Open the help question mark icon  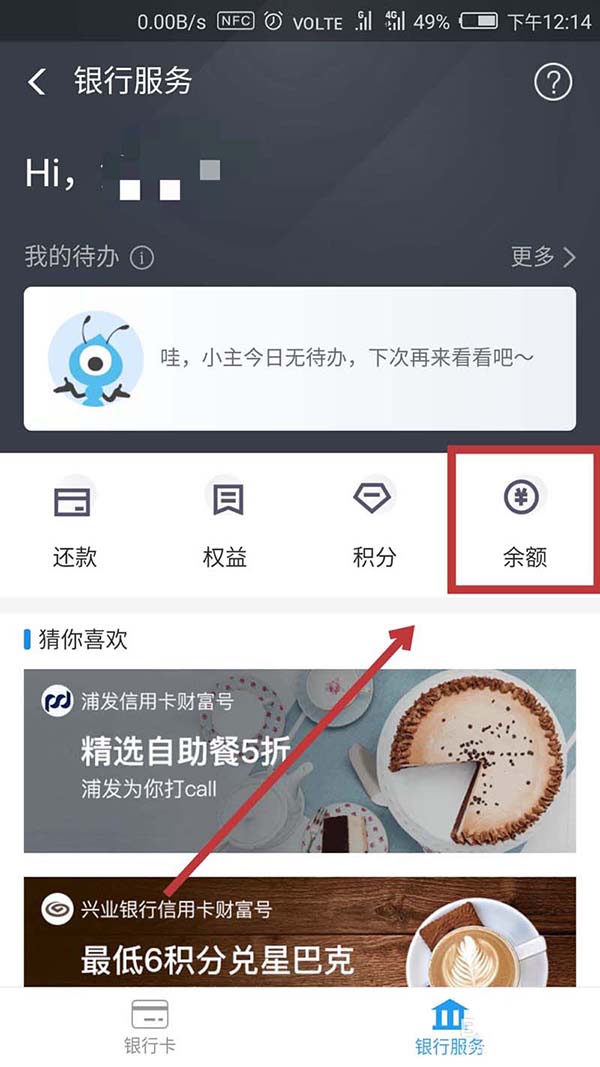[x=553, y=82]
